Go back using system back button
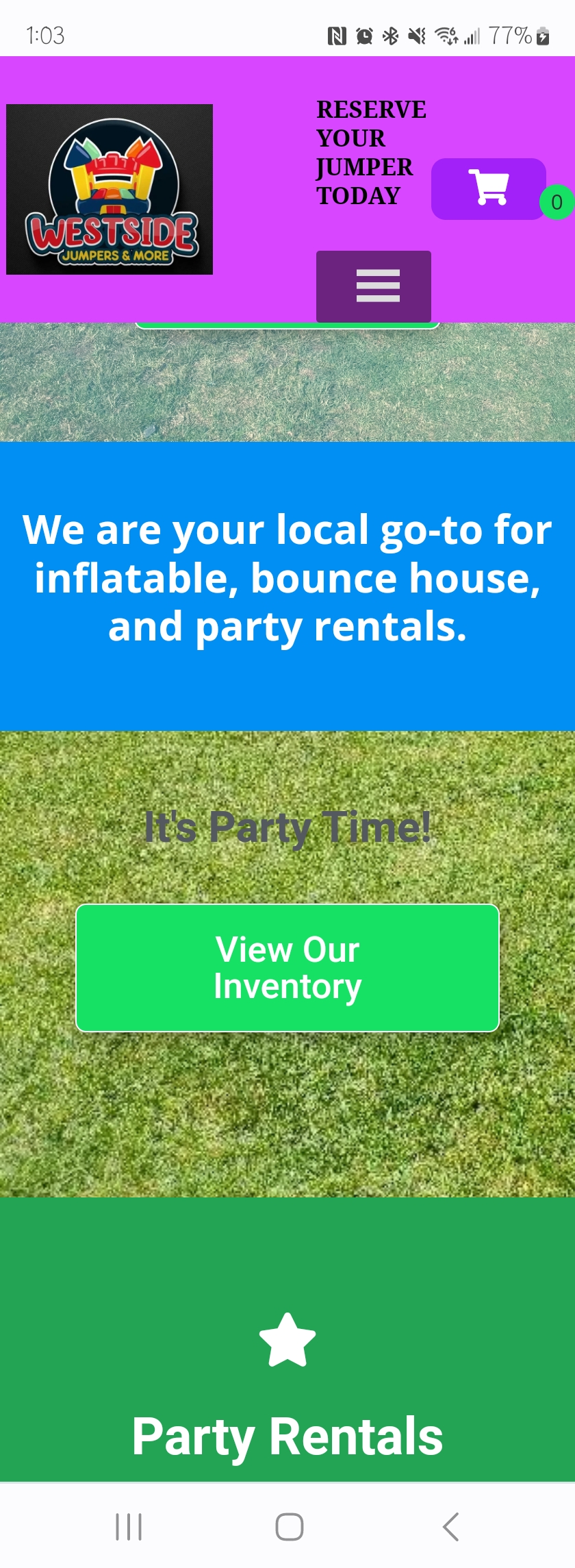Image resolution: width=575 pixels, height=1568 pixels. (450, 1527)
